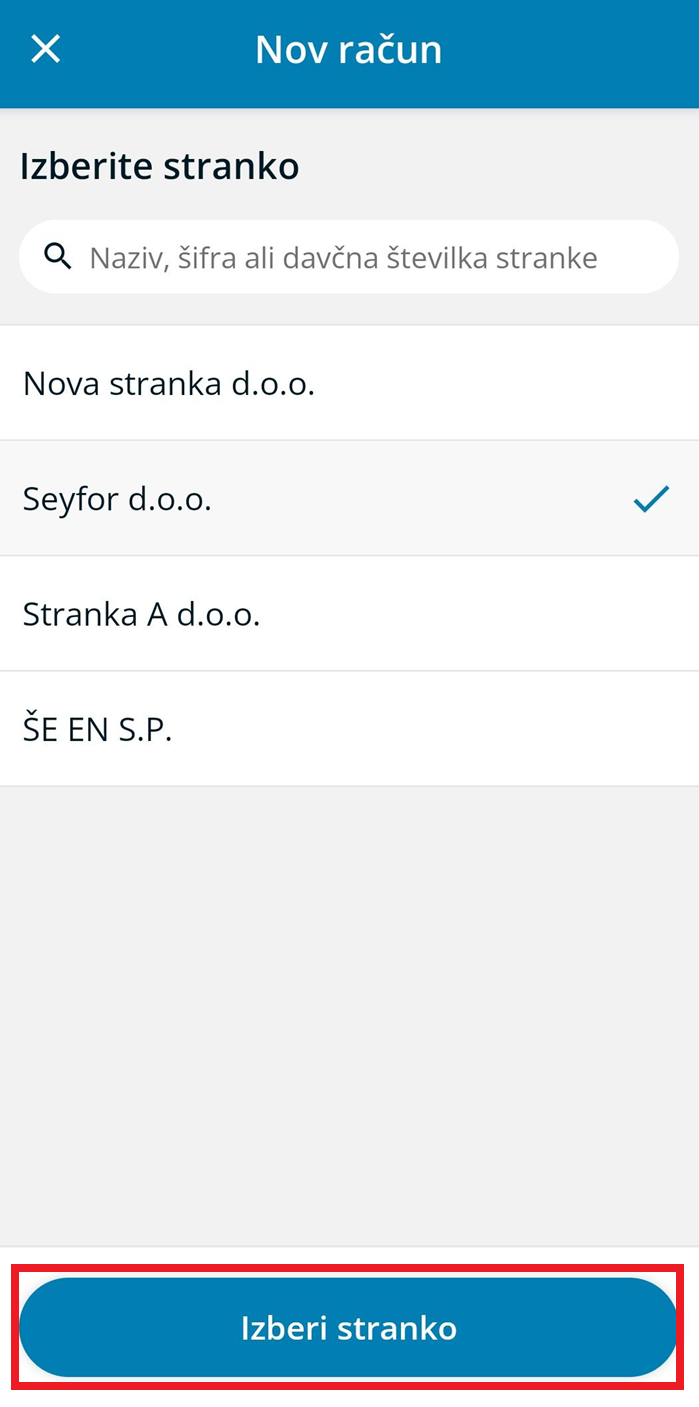Select Nova stranka d.o.o.
Screen dimensions: 699x1407
point(349,383)
